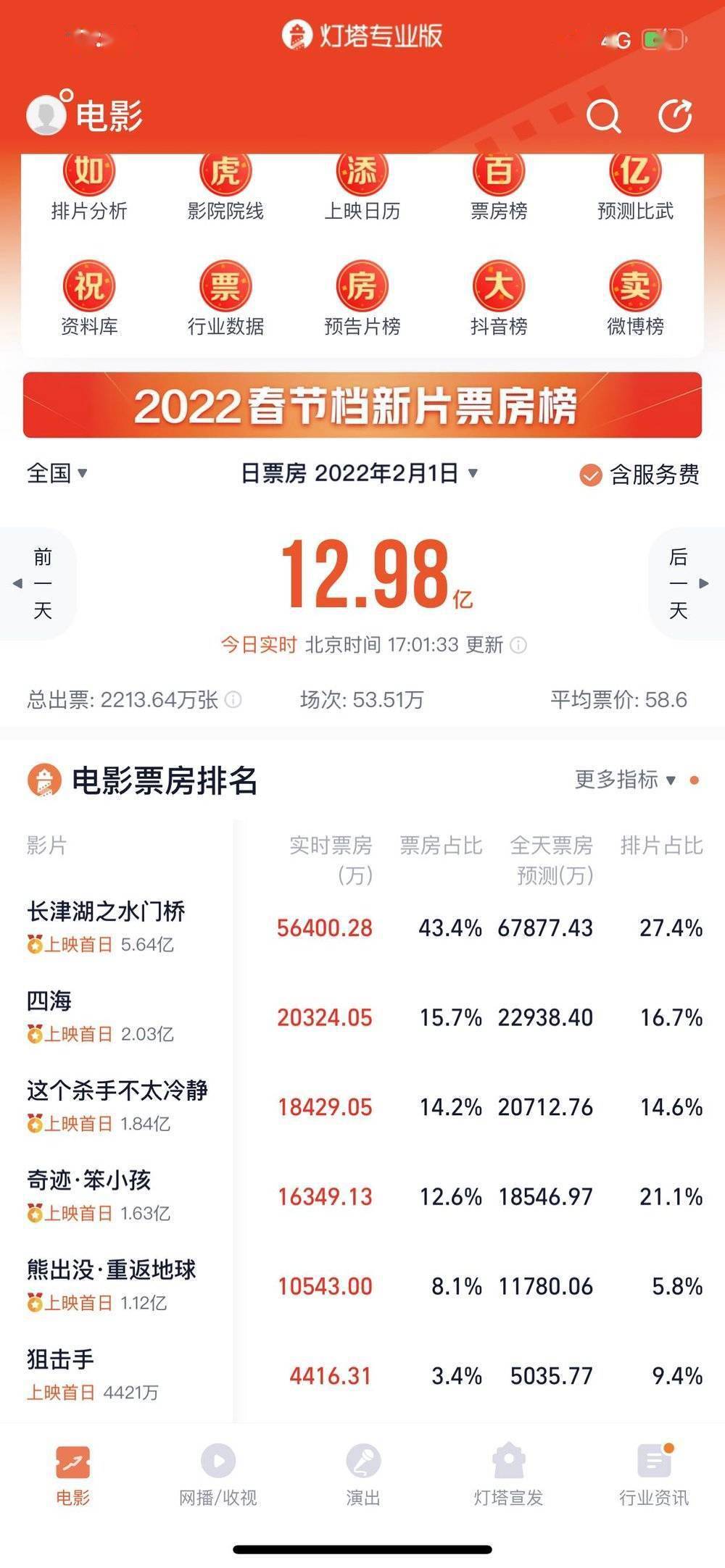Go to 后一天 box office
The image size is (725, 1568).
click(683, 583)
